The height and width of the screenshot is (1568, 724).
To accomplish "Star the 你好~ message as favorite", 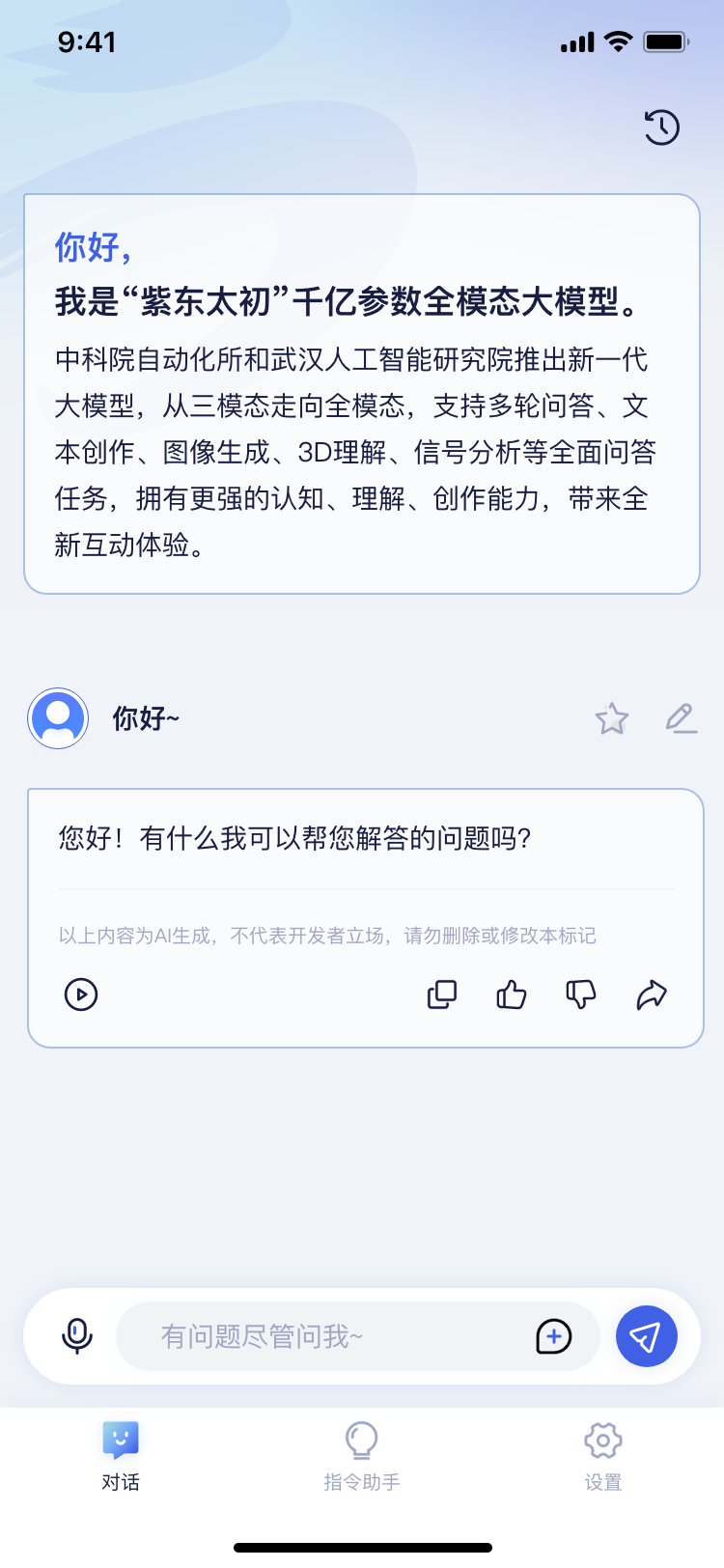I will point(612,719).
